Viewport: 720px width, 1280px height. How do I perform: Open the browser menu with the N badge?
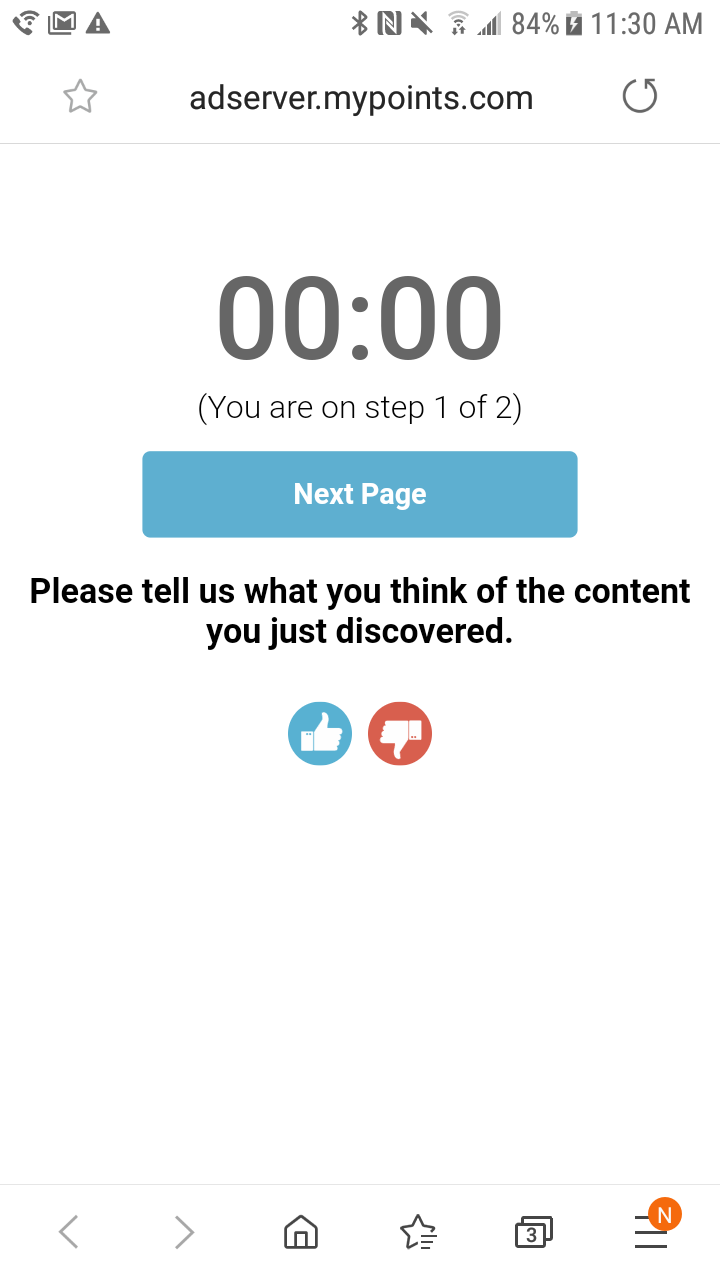click(650, 1232)
